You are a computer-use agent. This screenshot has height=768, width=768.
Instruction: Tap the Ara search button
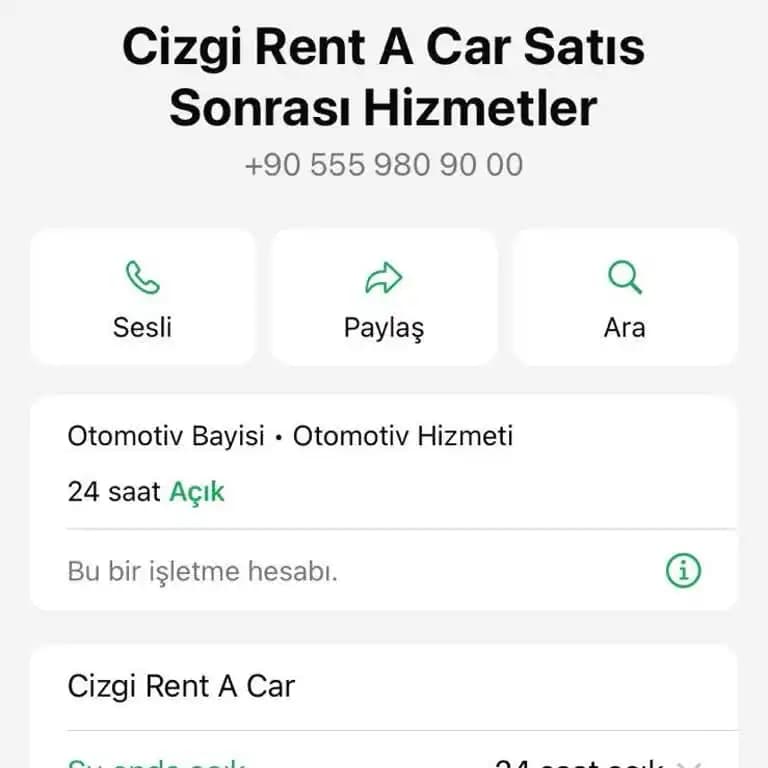point(625,297)
